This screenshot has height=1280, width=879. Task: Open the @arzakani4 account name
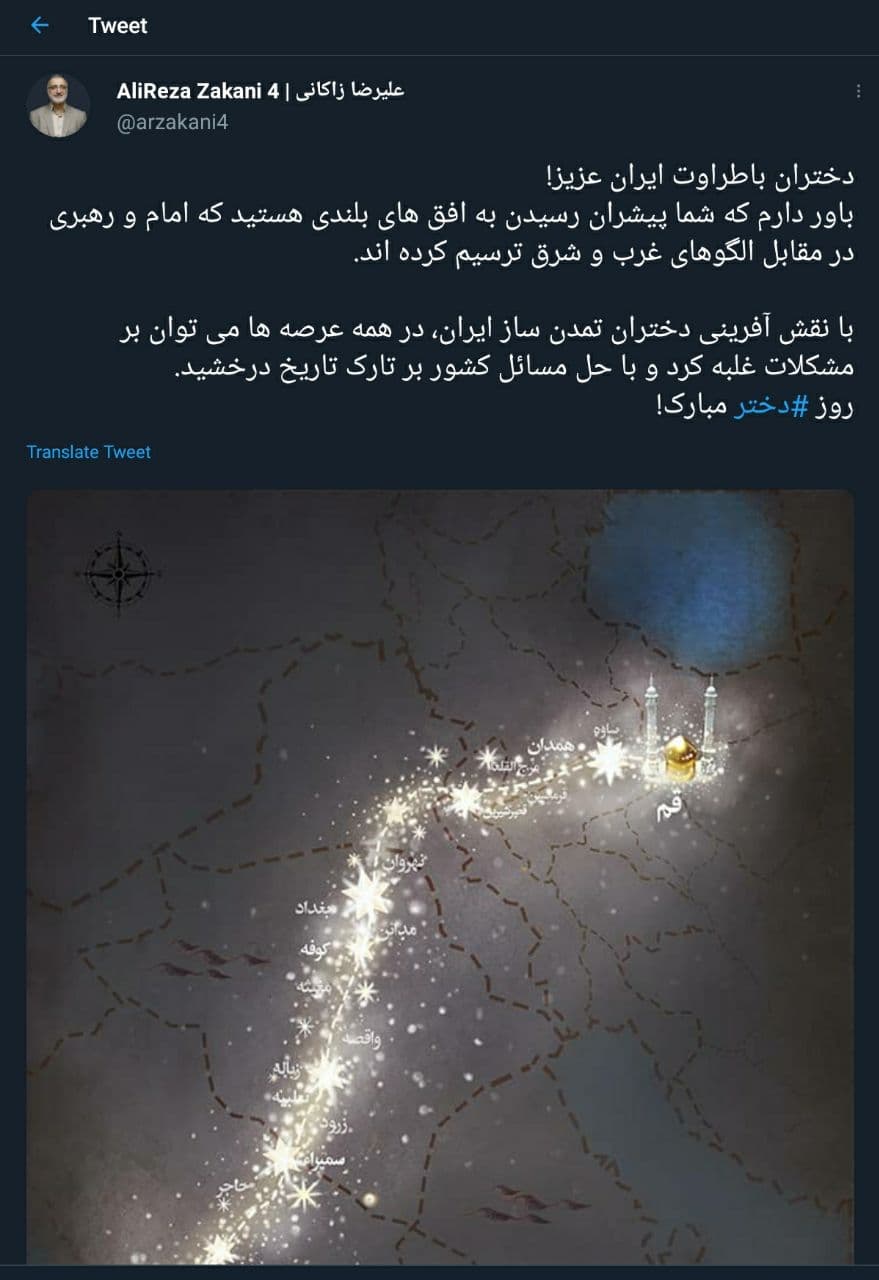click(173, 123)
